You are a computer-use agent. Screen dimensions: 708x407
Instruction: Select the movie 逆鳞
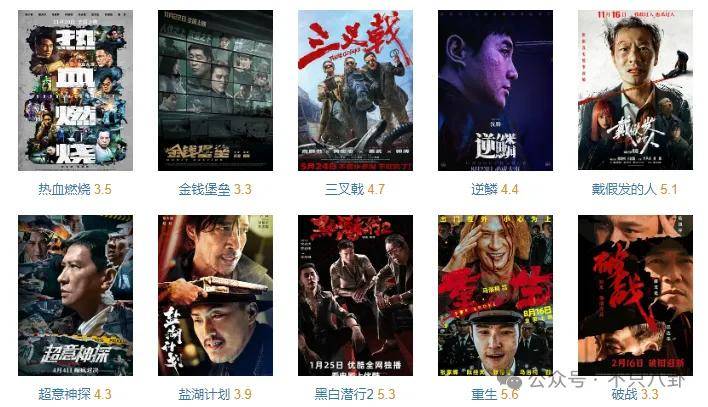pos(495,90)
